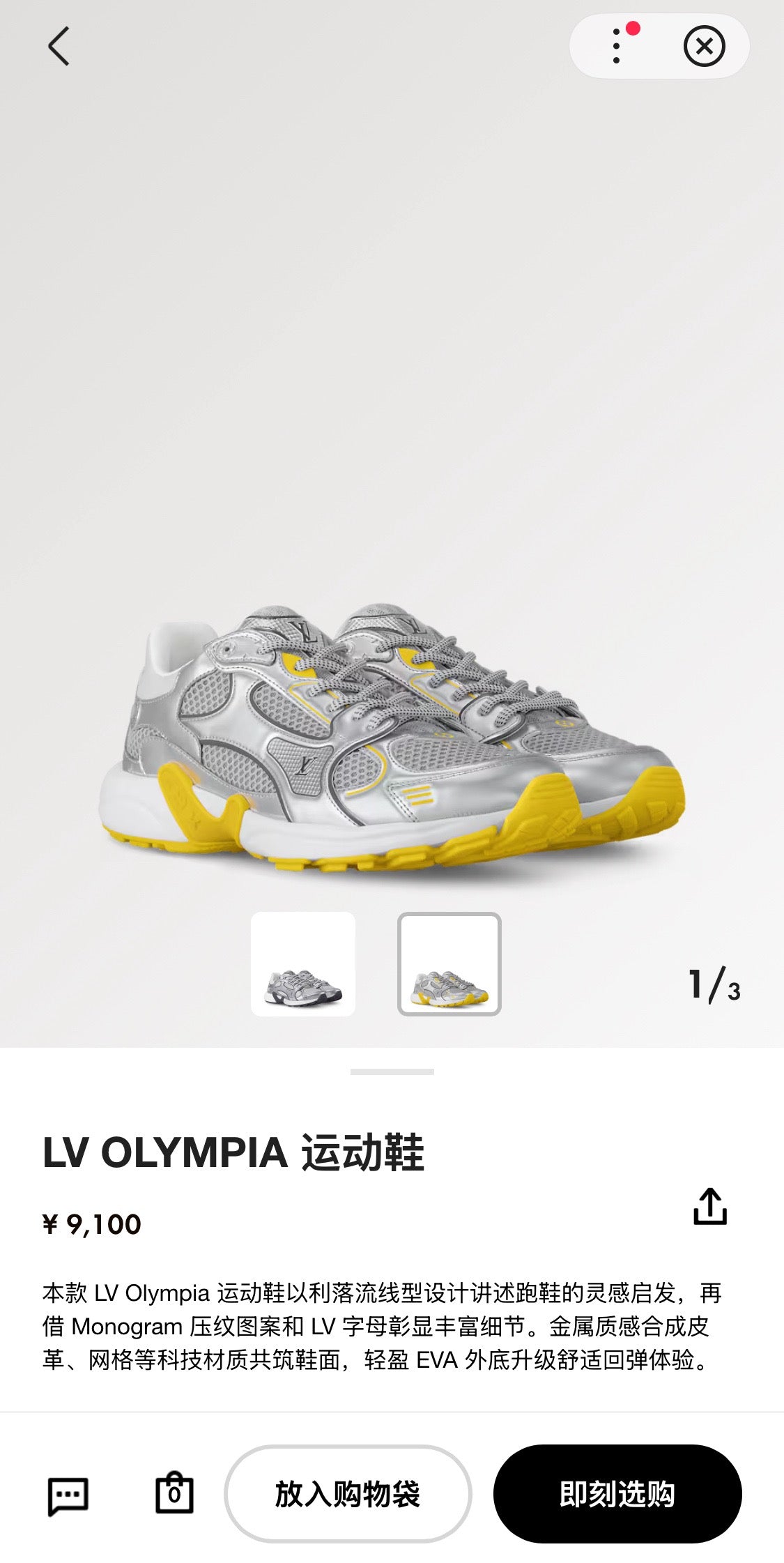This screenshot has width=784, height=1563.
Task: Open the mini program three-dot menu
Action: click(617, 47)
